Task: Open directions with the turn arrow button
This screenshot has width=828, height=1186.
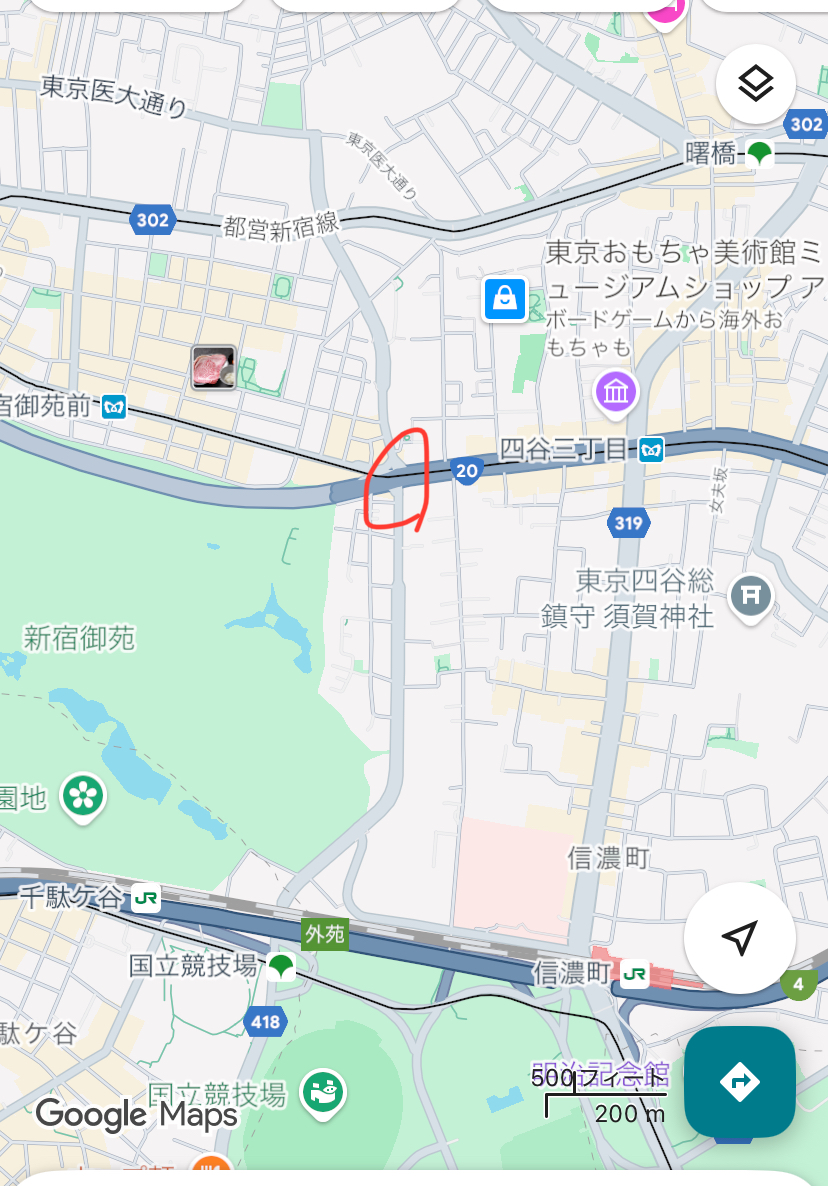Action: click(739, 1081)
